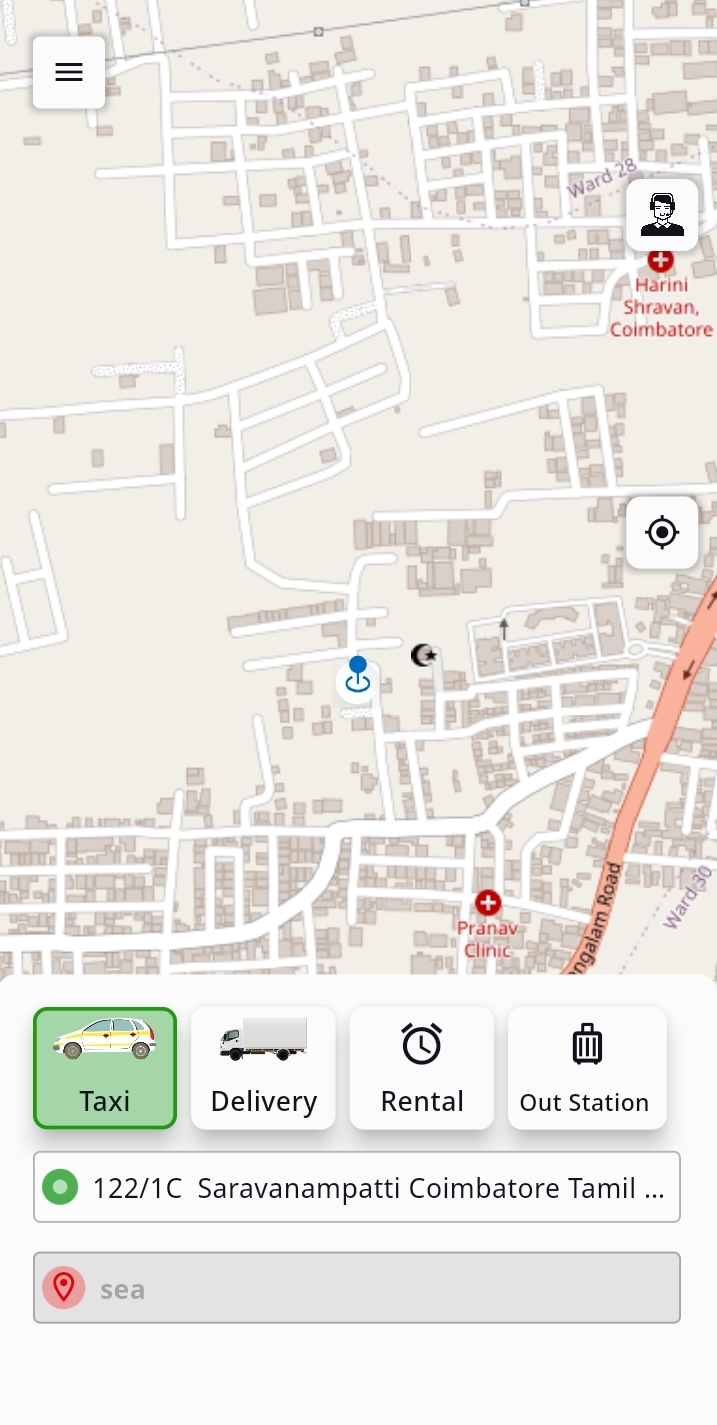Switch to Delivery service
This screenshot has height=1425, width=717.
tap(263, 1068)
